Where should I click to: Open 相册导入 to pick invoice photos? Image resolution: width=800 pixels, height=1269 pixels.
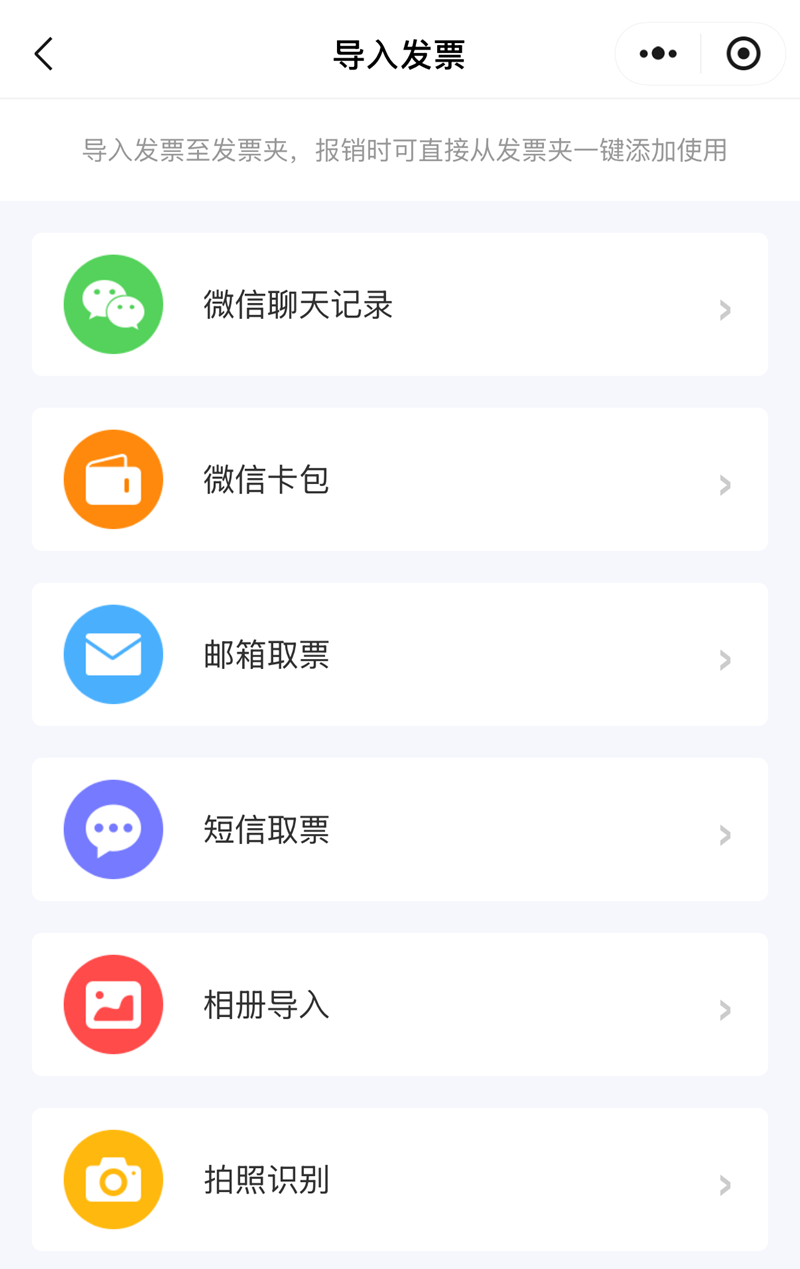click(x=400, y=1005)
